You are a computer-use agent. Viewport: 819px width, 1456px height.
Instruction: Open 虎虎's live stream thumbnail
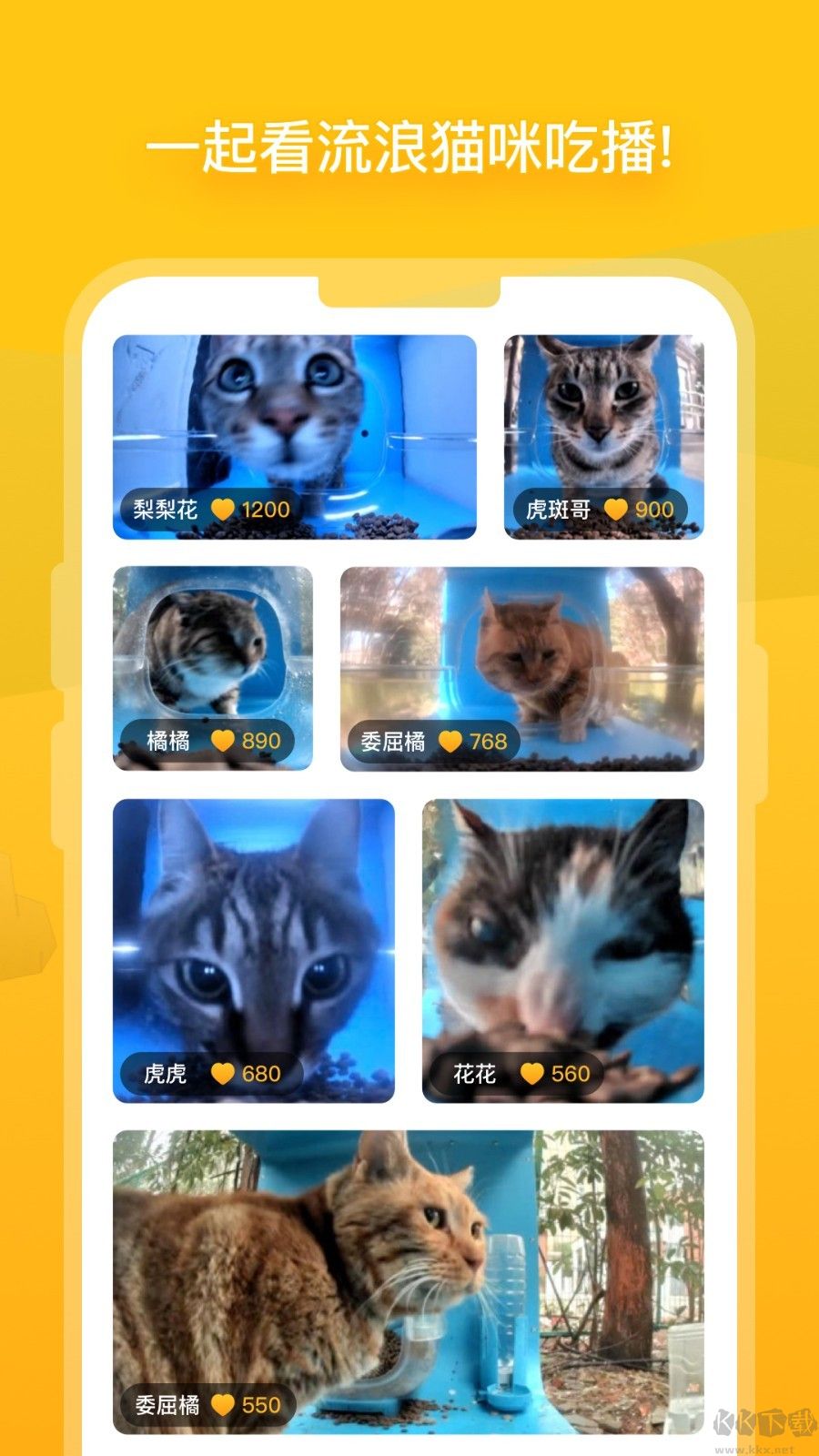[x=255, y=937]
